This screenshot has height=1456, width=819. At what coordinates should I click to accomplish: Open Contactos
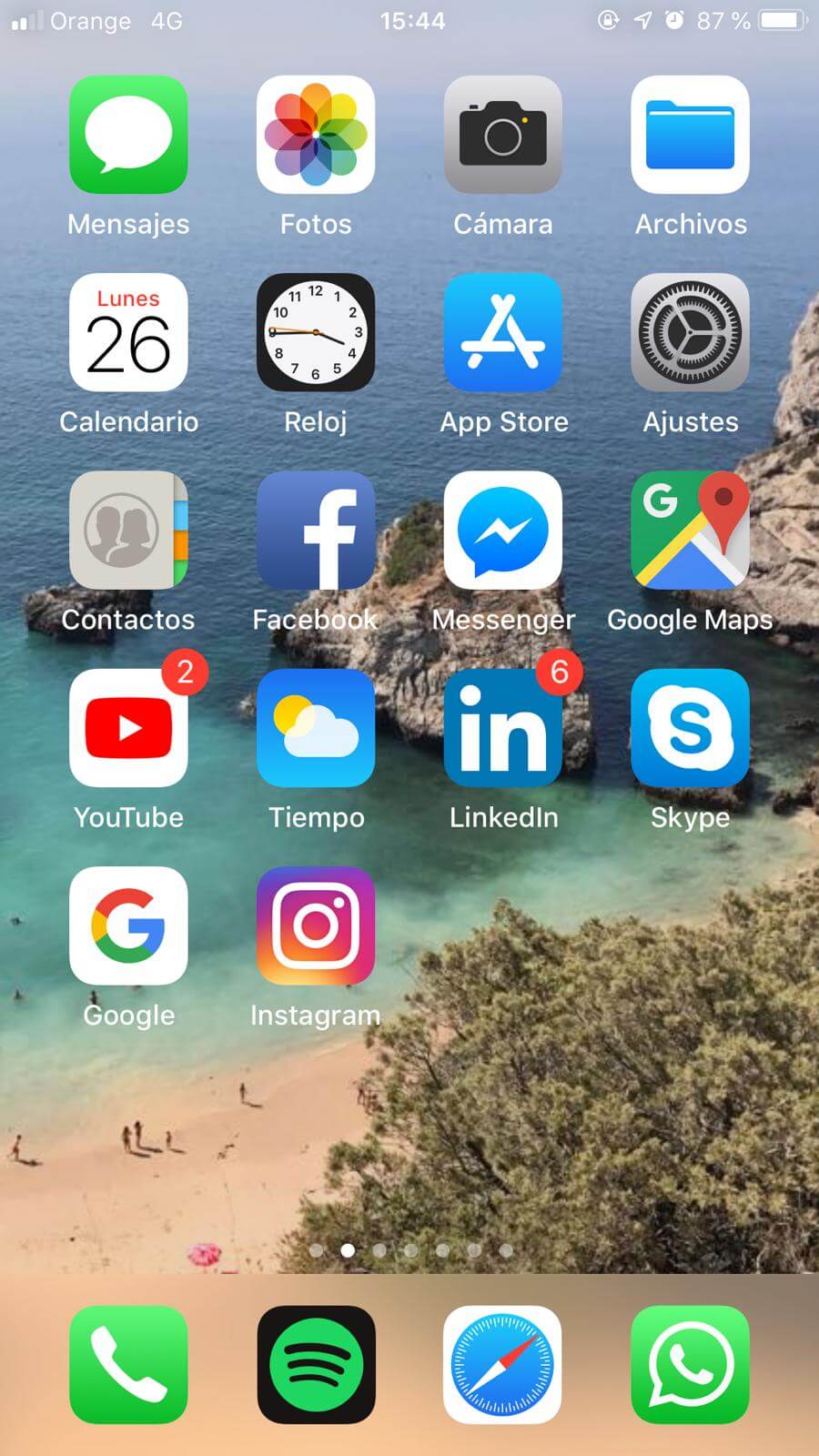128,531
